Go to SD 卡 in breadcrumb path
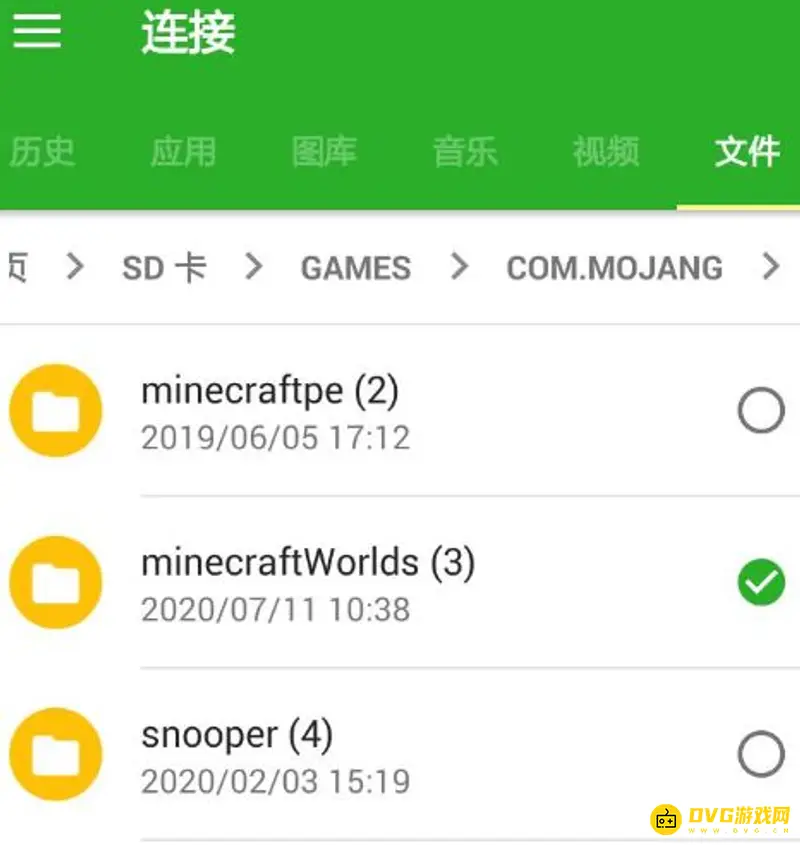The height and width of the screenshot is (845, 800). (x=164, y=268)
